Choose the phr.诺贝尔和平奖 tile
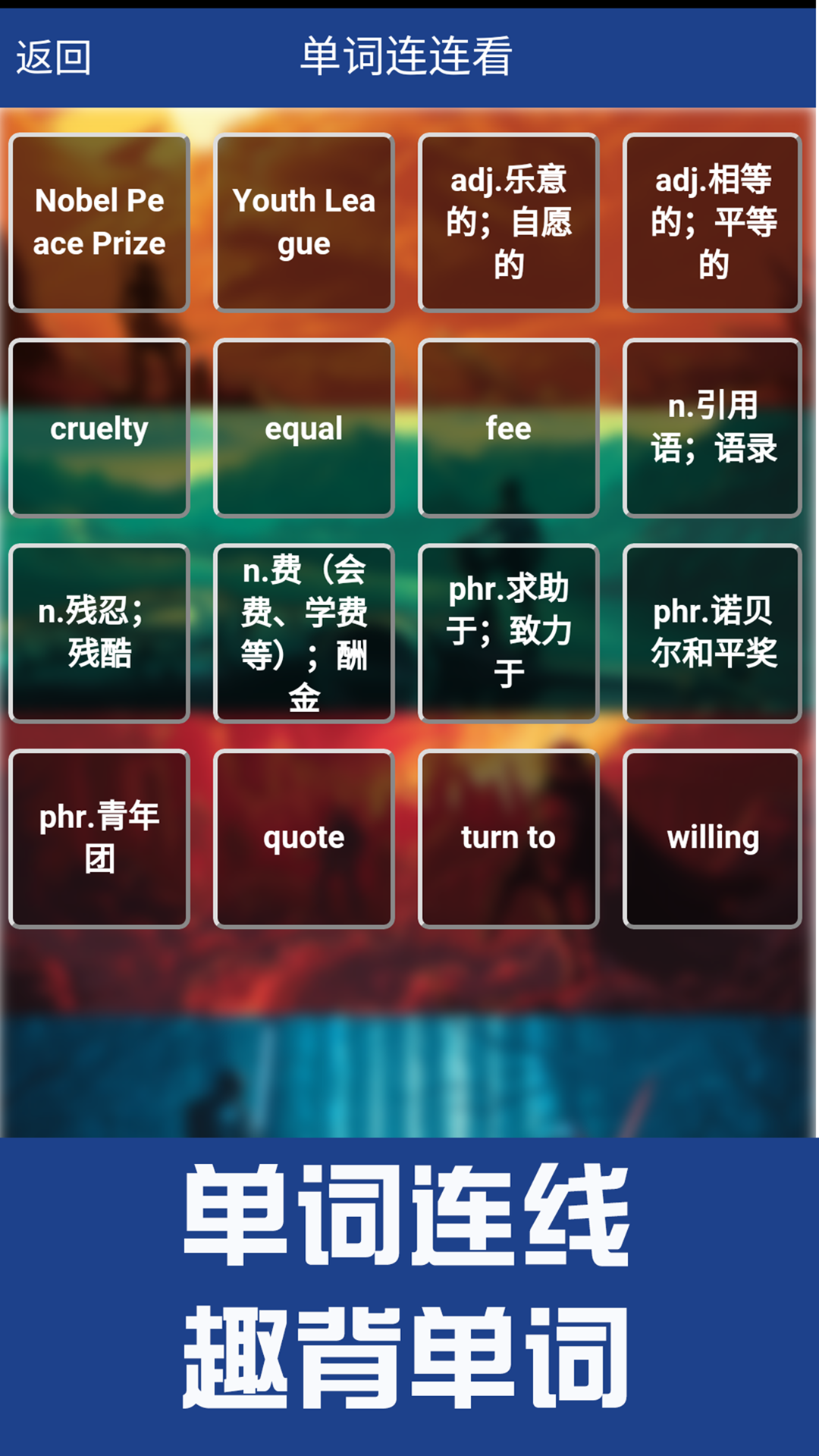Screen dimensions: 819x1456 pyautogui.click(x=712, y=632)
